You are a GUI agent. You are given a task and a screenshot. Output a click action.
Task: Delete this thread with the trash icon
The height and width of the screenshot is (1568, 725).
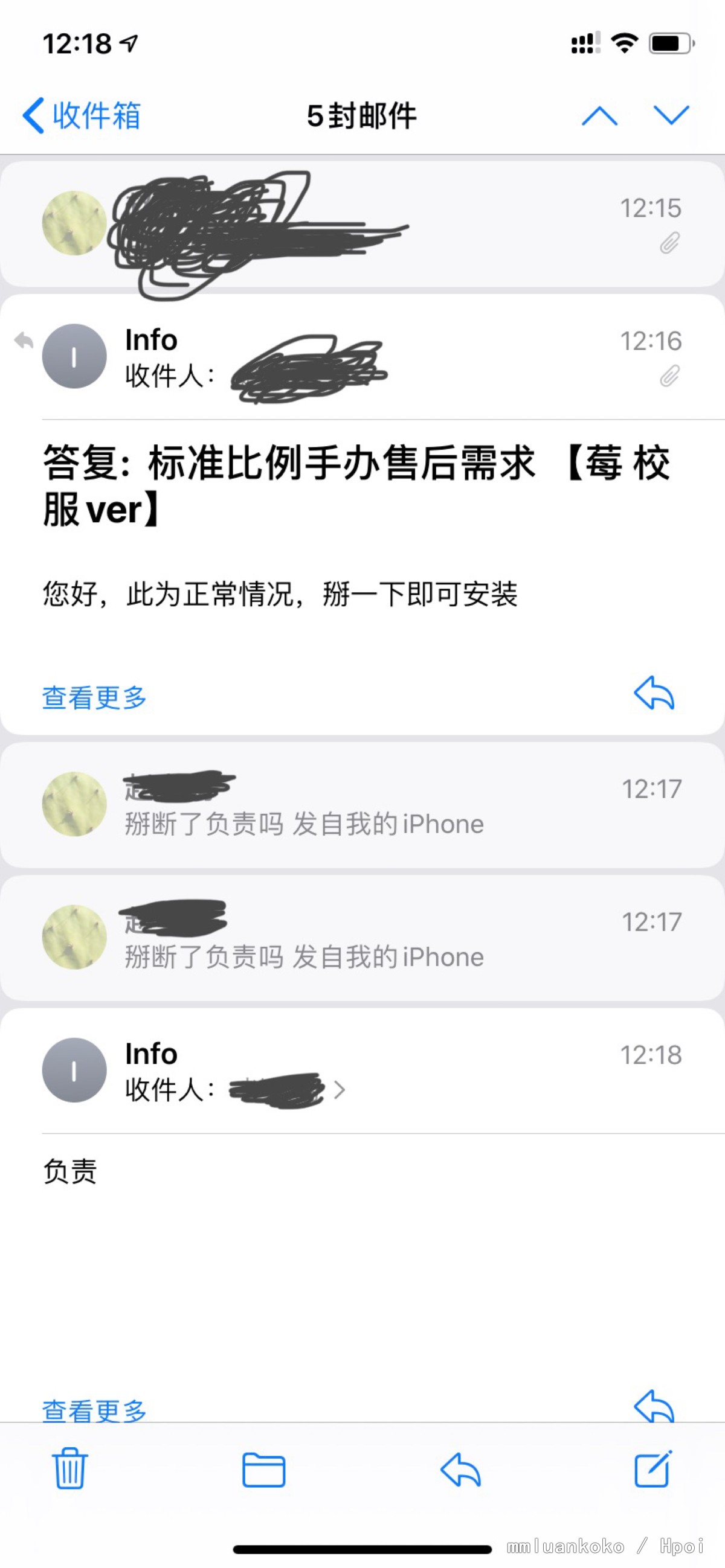pyautogui.click(x=70, y=1469)
